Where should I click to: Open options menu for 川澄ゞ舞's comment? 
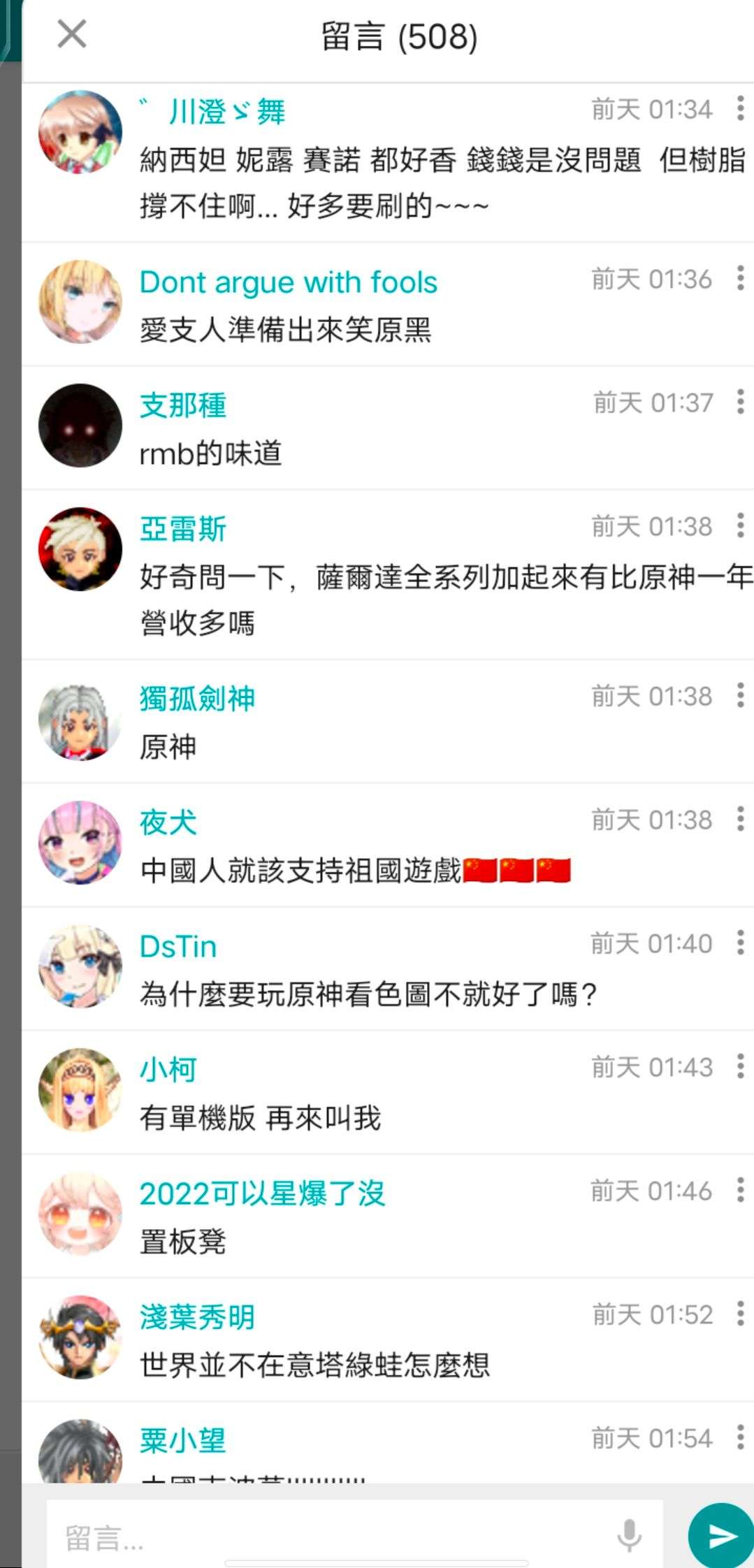pos(740,108)
